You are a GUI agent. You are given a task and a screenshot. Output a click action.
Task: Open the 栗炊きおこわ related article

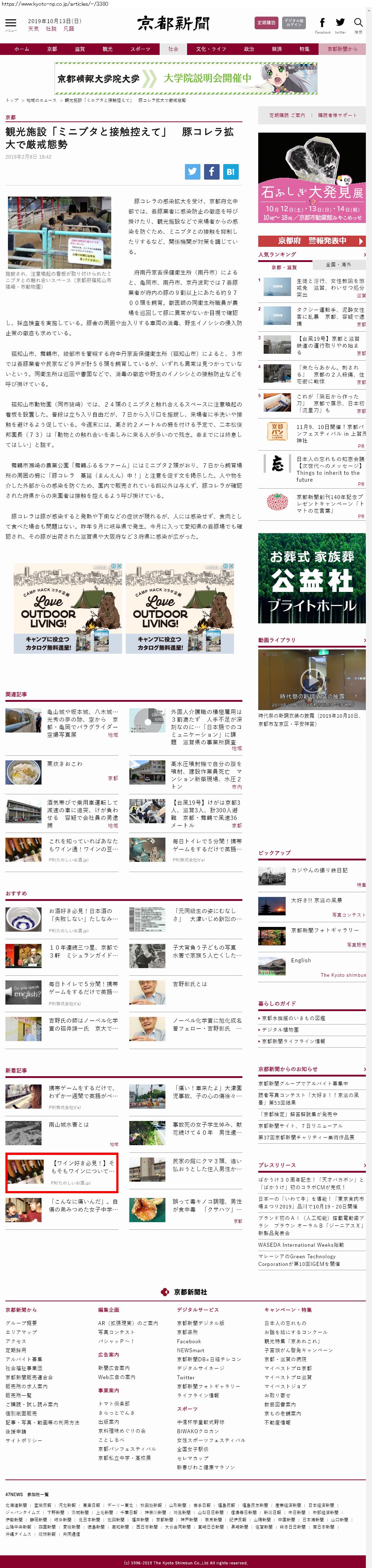[x=65, y=763]
